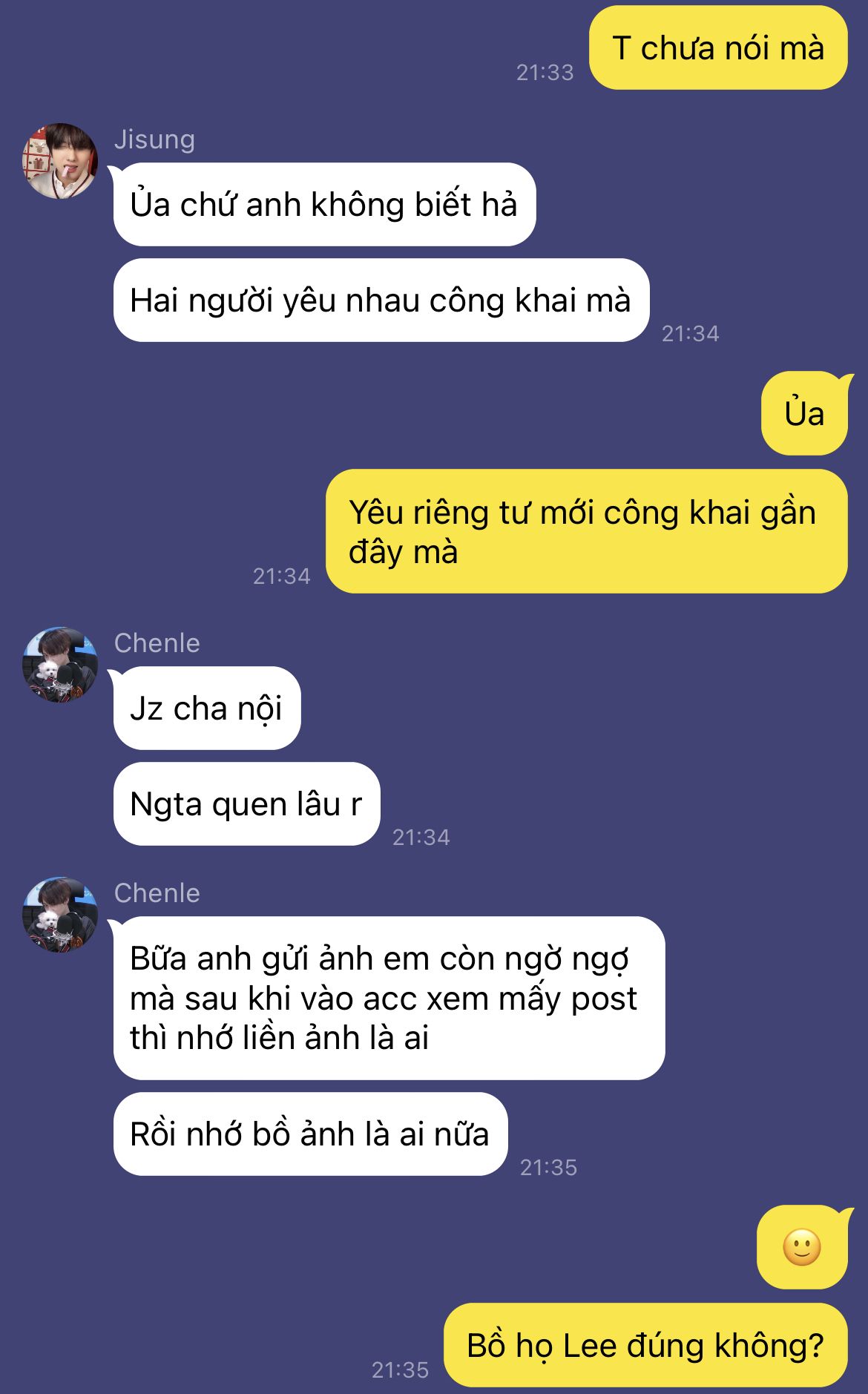Open Jisung's profile picture
The height and width of the screenshot is (1394, 868).
coord(60,161)
